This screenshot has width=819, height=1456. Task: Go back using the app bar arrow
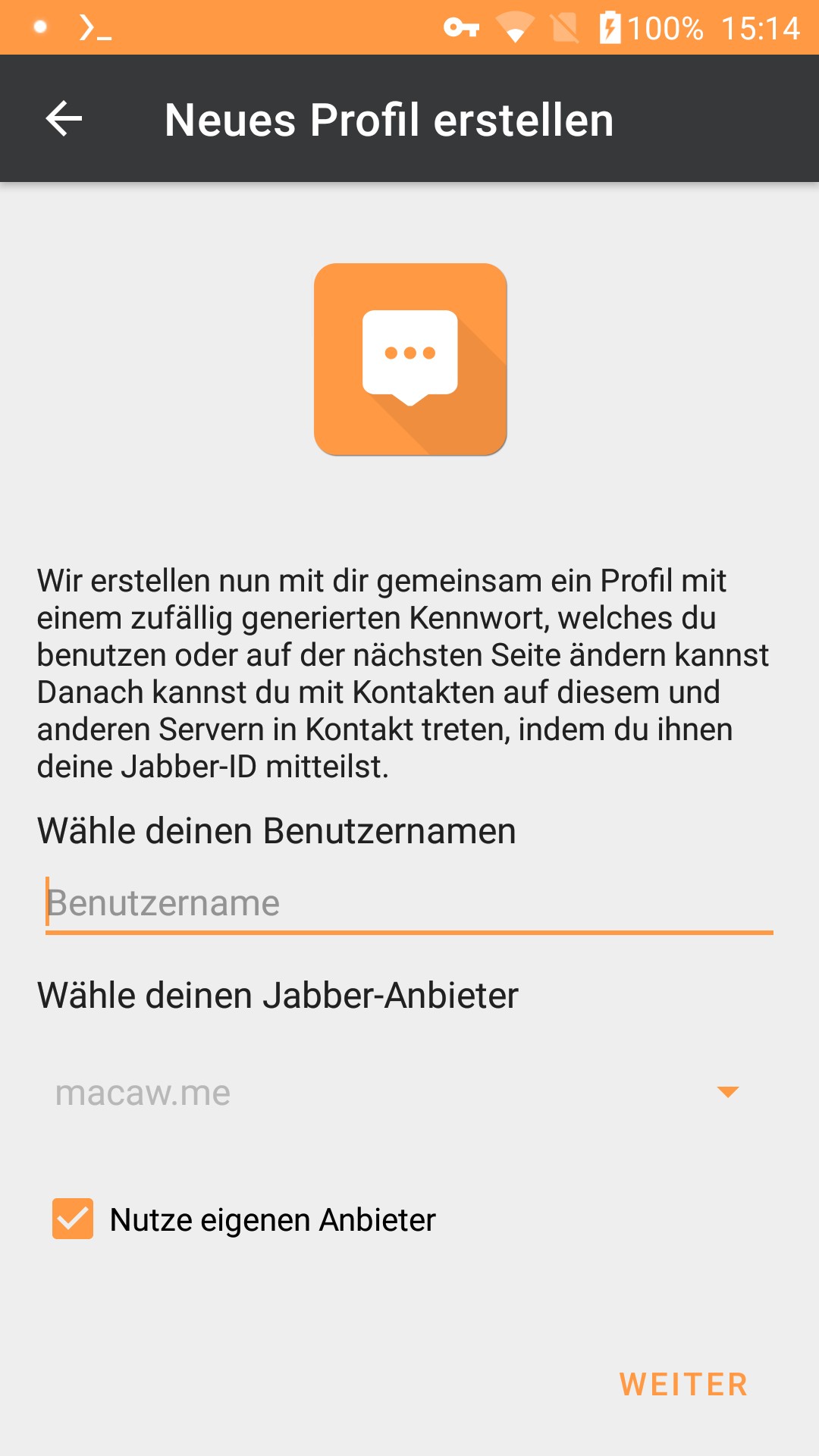[x=64, y=119]
